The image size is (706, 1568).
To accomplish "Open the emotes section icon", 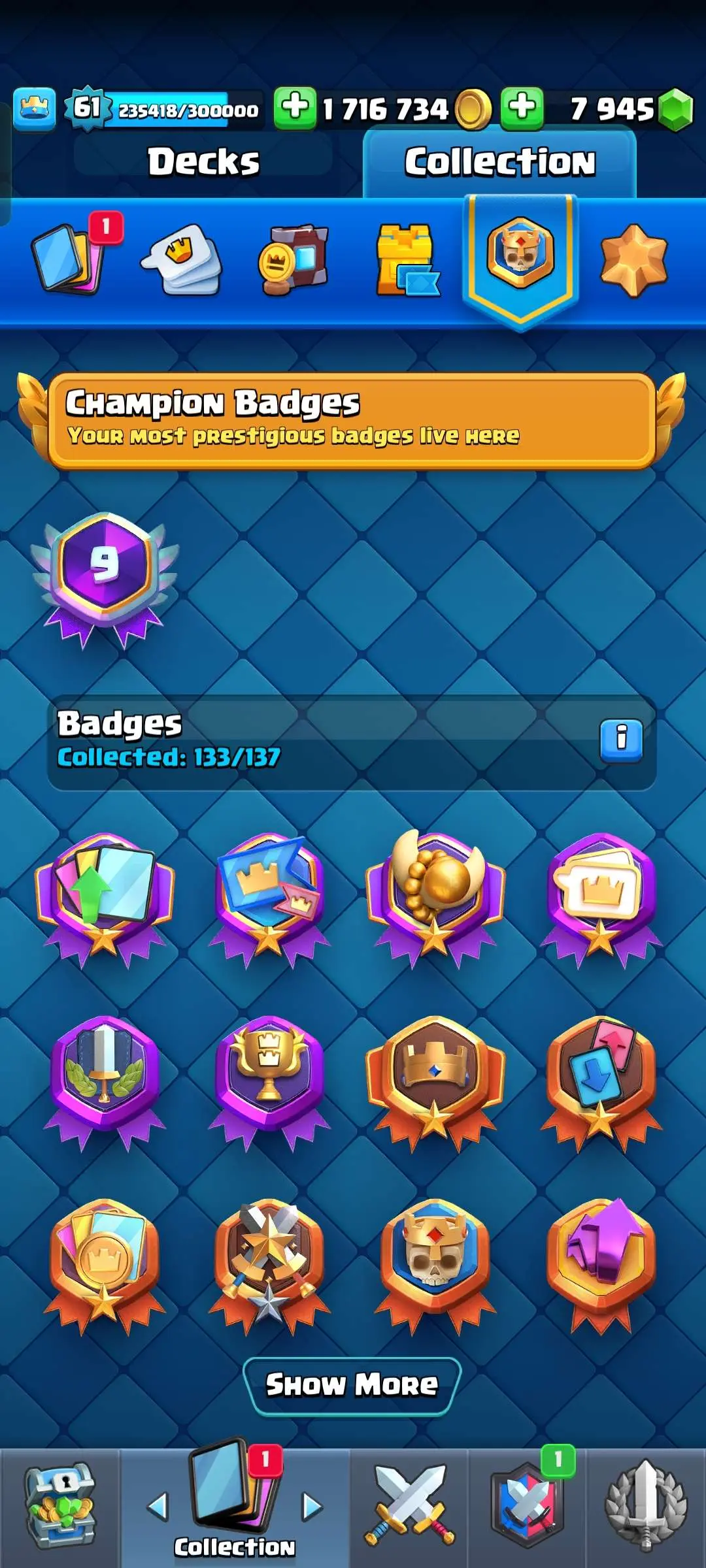I will (x=182, y=260).
